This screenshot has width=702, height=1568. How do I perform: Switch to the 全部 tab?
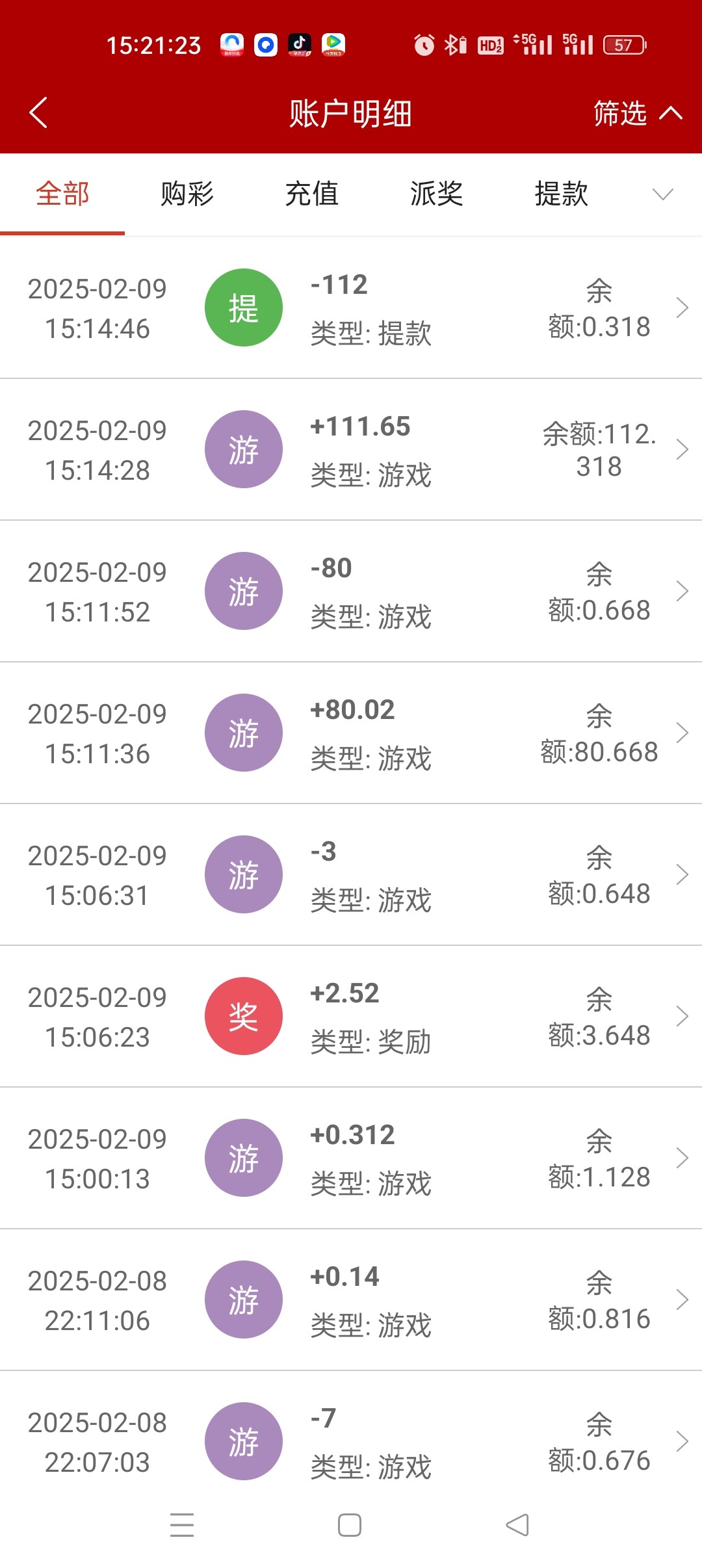point(62,194)
